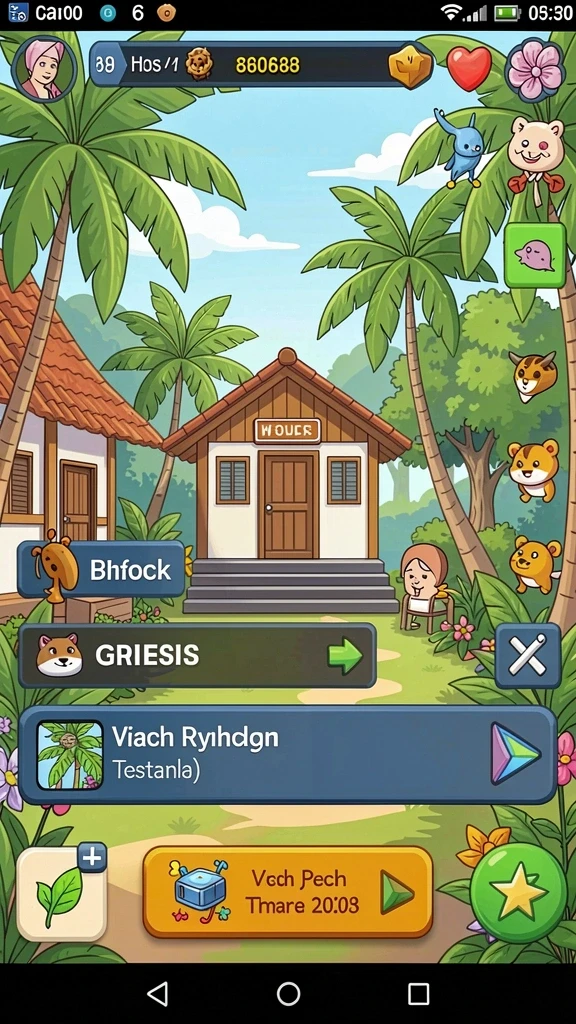Go to home with the system home button
The image size is (576, 1024).
pos(288,993)
